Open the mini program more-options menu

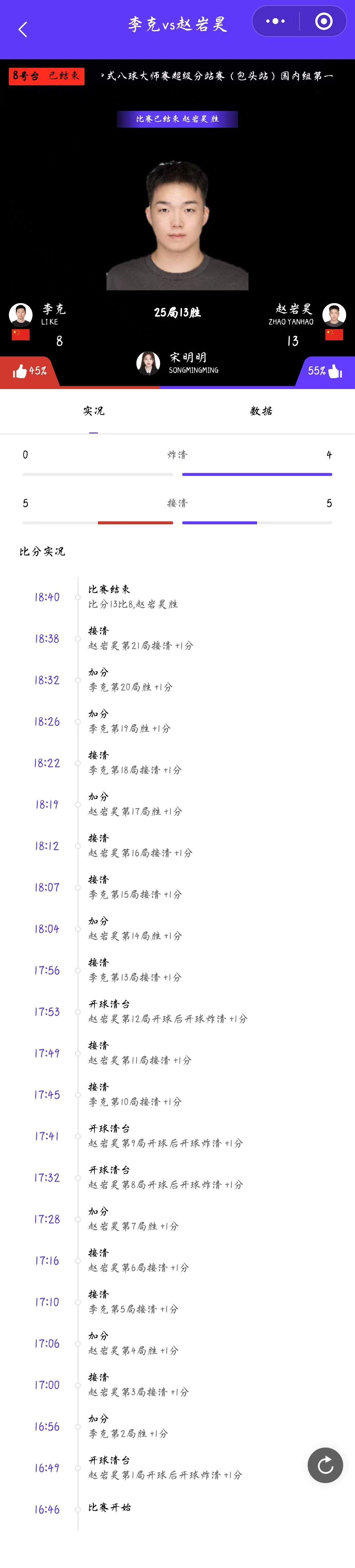point(275,22)
